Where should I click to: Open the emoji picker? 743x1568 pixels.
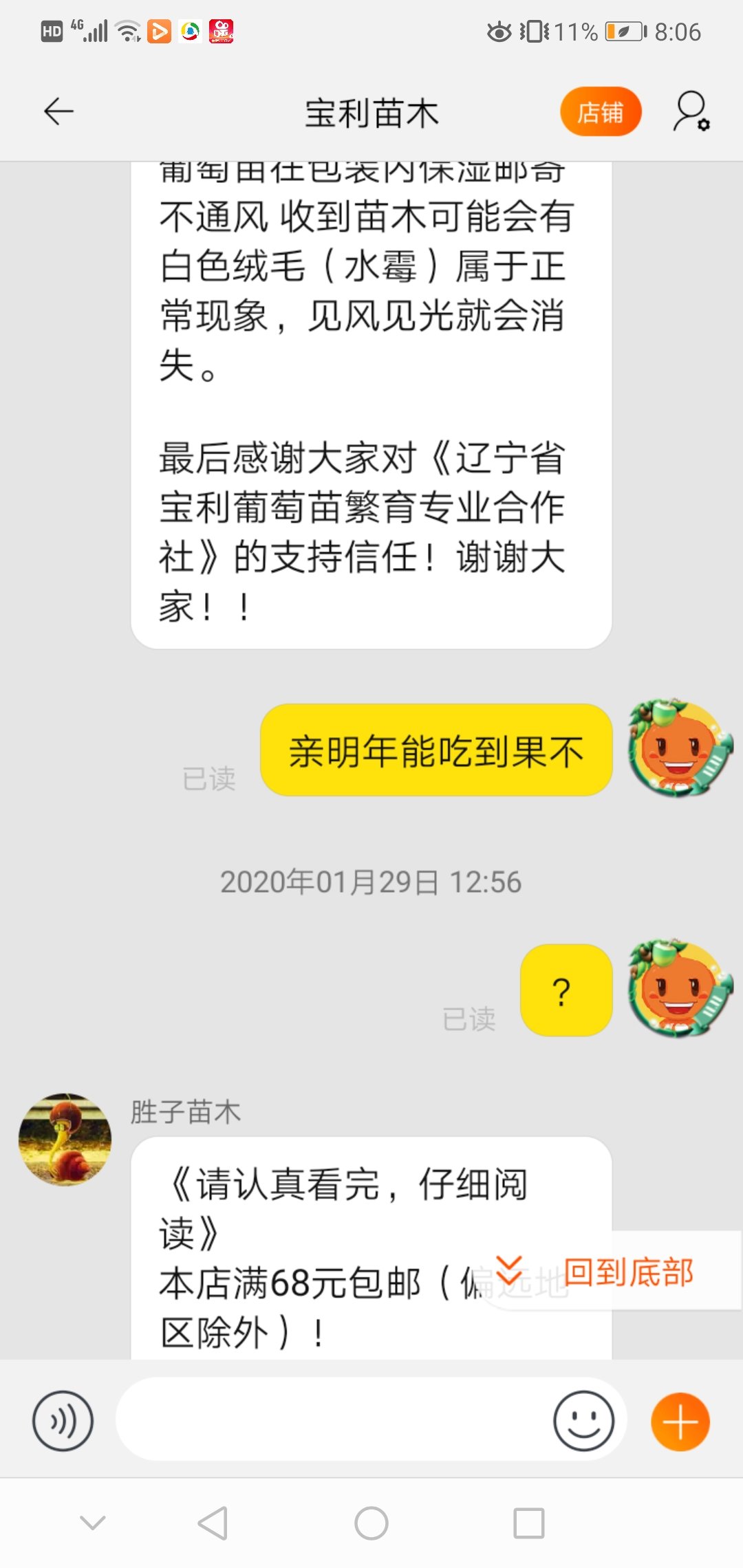pos(583,1421)
